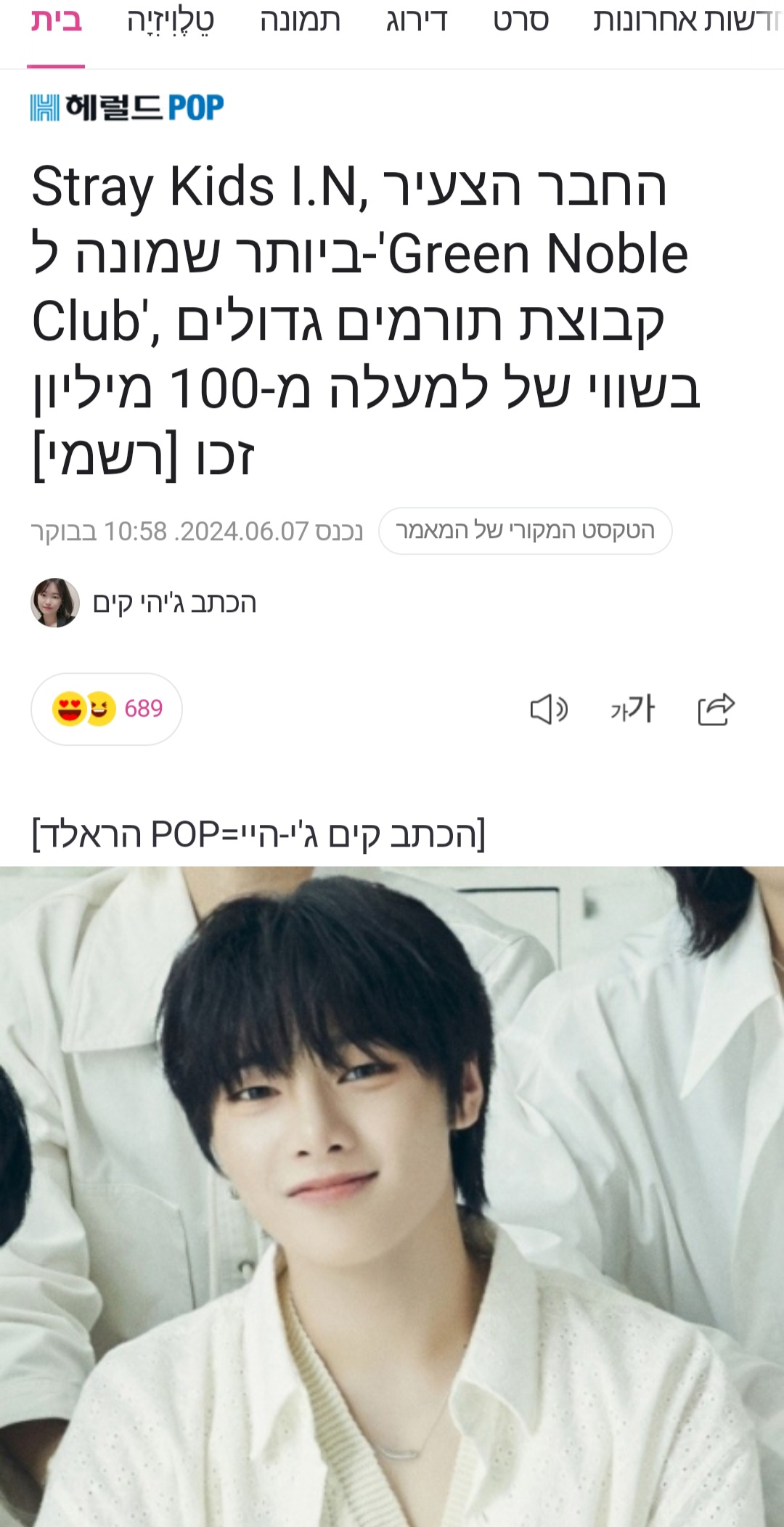Open the דירוג tab
This screenshot has width=784, height=1527.
pyautogui.click(x=417, y=22)
